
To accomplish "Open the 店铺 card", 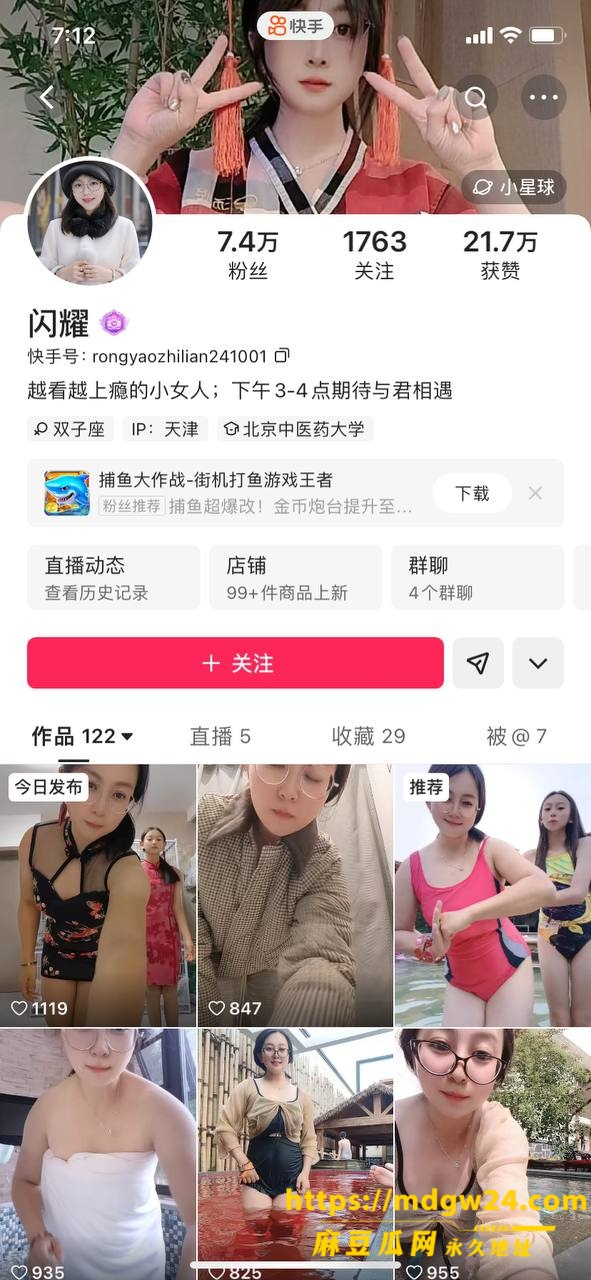I will [296, 577].
